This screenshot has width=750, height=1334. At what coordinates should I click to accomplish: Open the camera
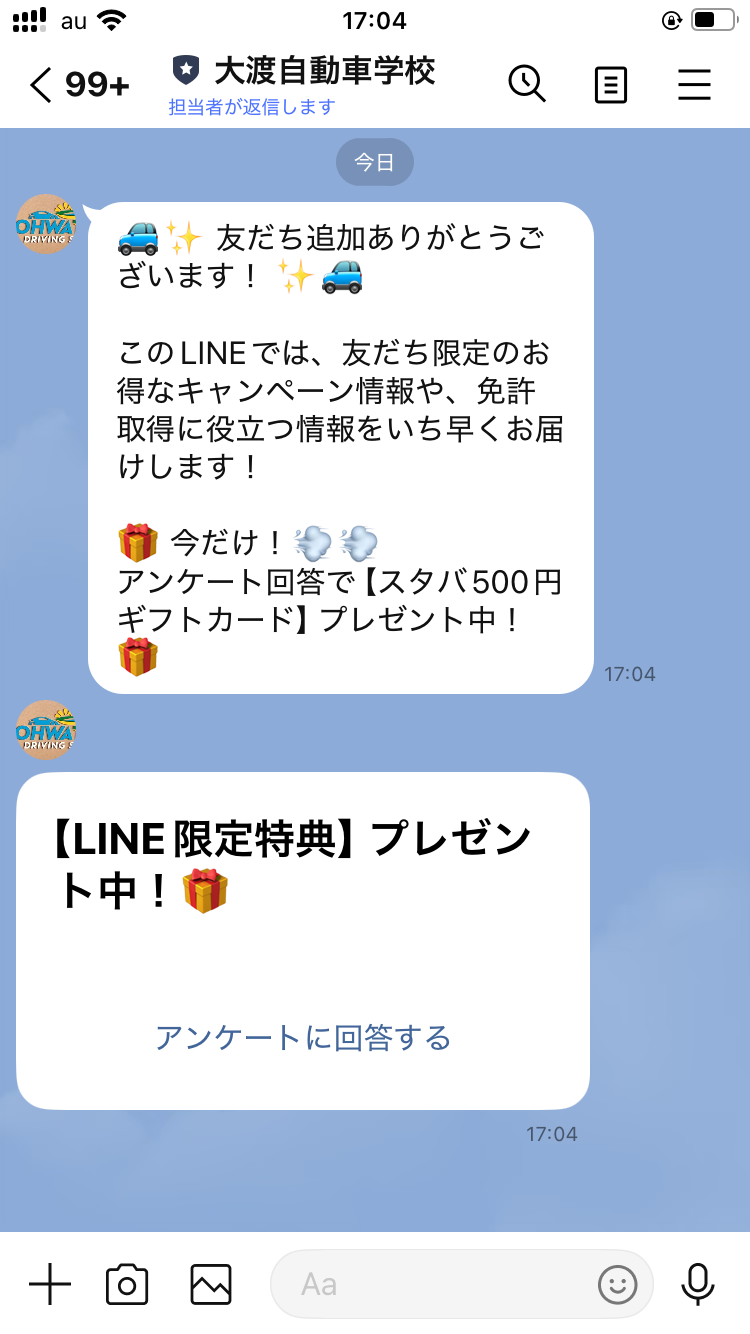pyautogui.click(x=127, y=1284)
